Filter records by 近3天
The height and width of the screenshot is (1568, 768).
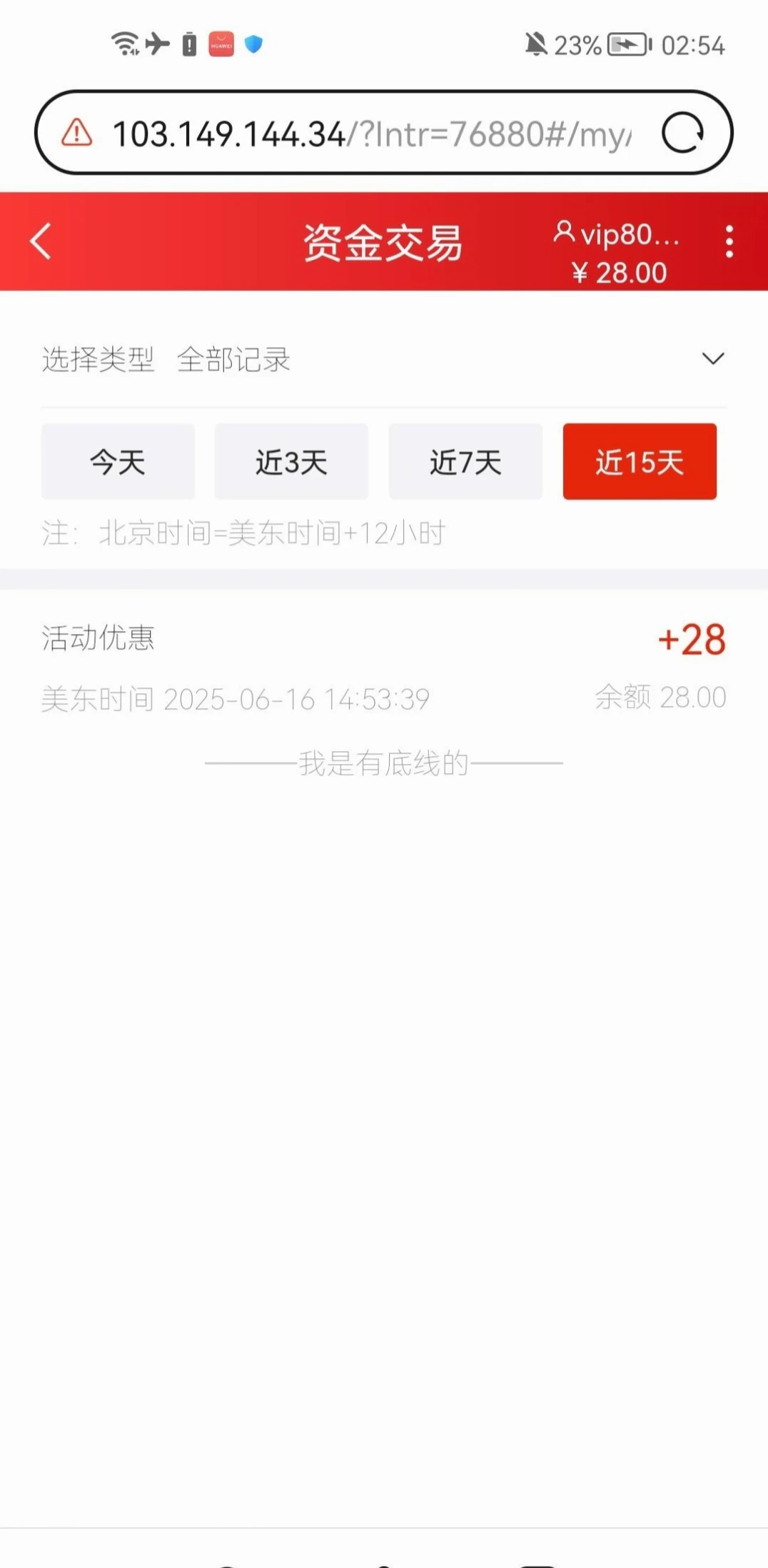point(291,462)
